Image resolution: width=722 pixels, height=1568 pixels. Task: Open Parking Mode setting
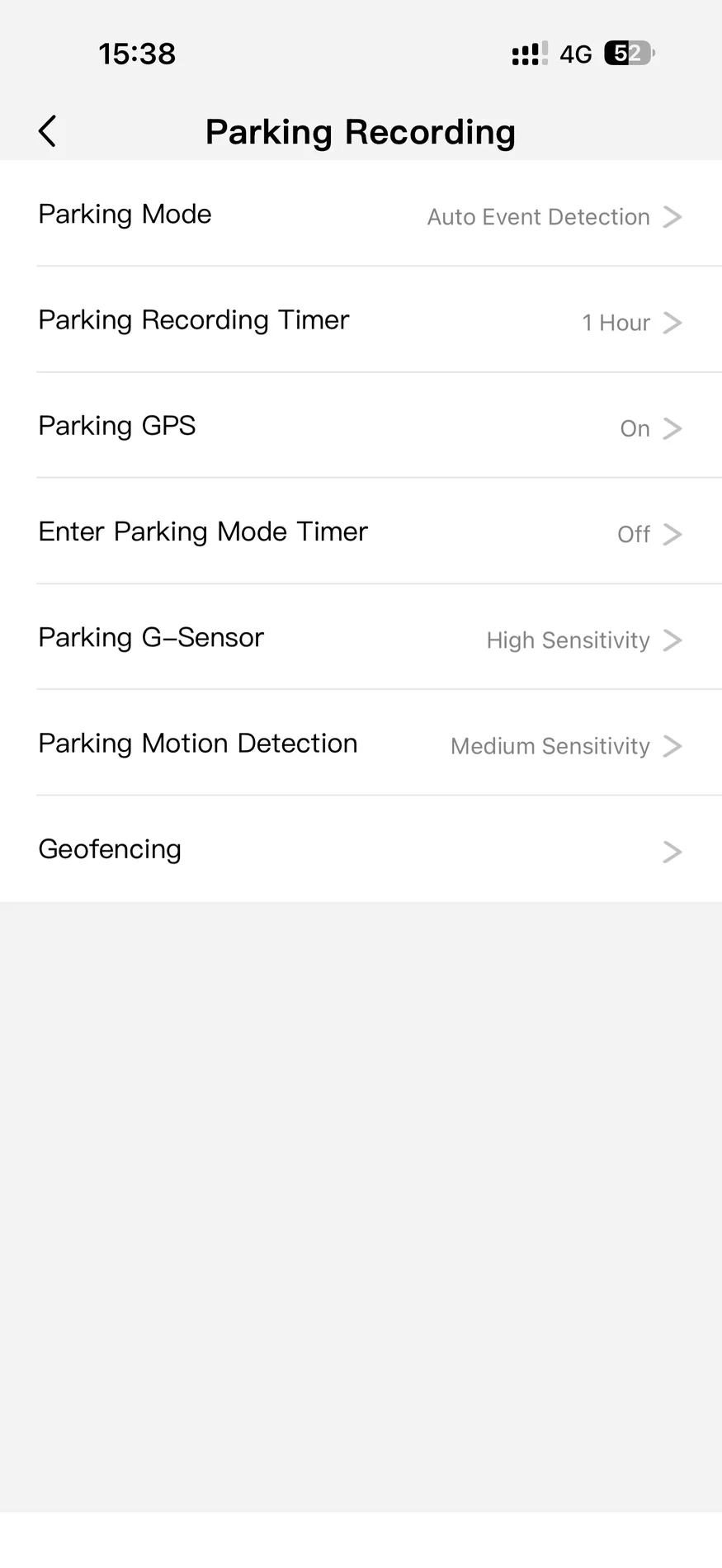[361, 214]
